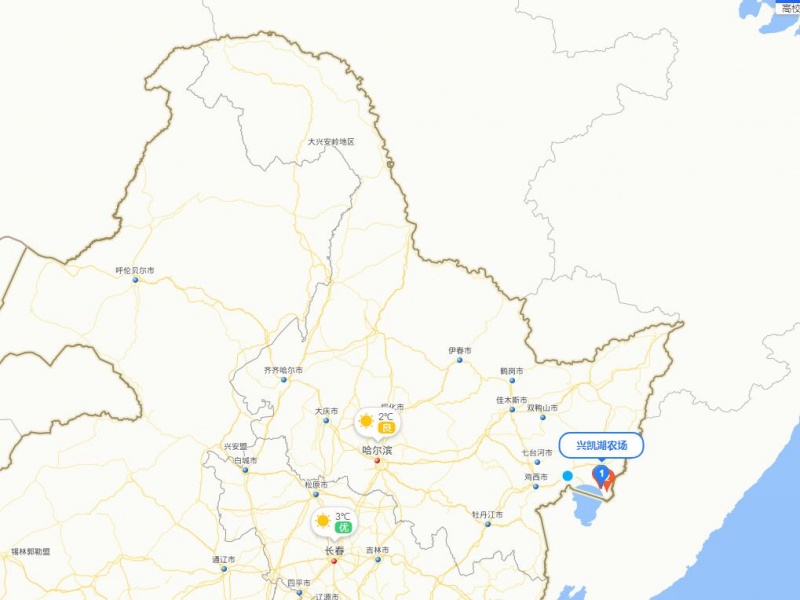
Task: Open the 兴凯湖农场 place label bubble
Action: coord(601,446)
